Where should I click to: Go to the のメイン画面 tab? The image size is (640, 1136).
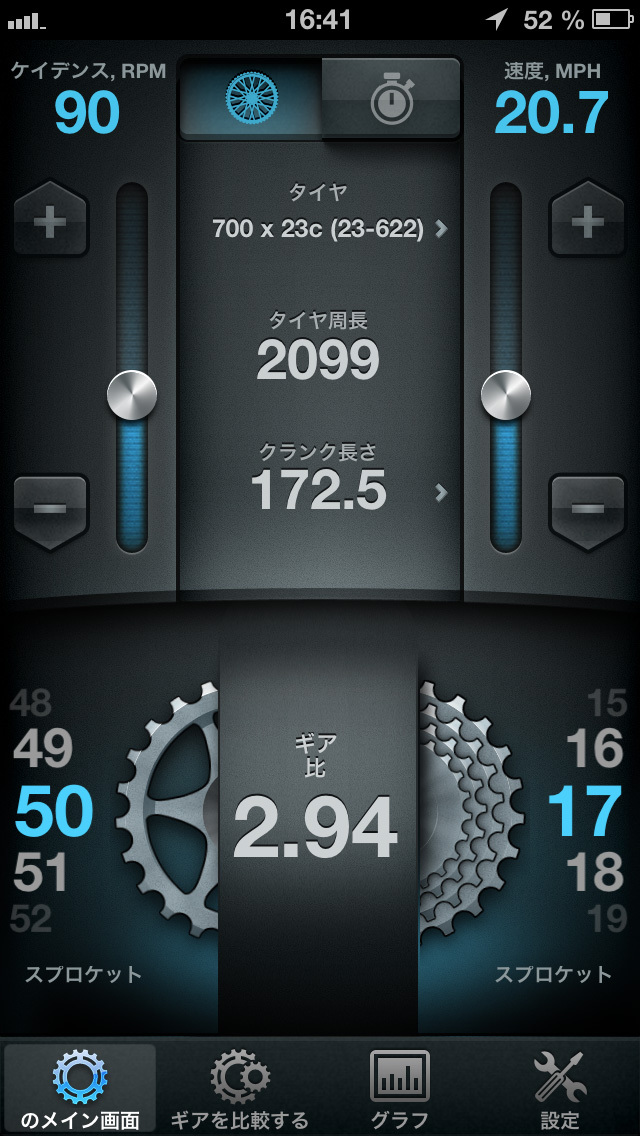click(x=80, y=1090)
